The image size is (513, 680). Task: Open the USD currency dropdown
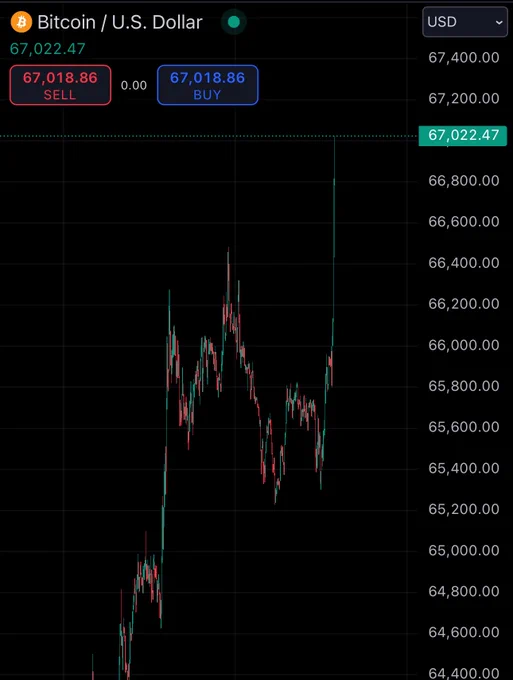(465, 22)
